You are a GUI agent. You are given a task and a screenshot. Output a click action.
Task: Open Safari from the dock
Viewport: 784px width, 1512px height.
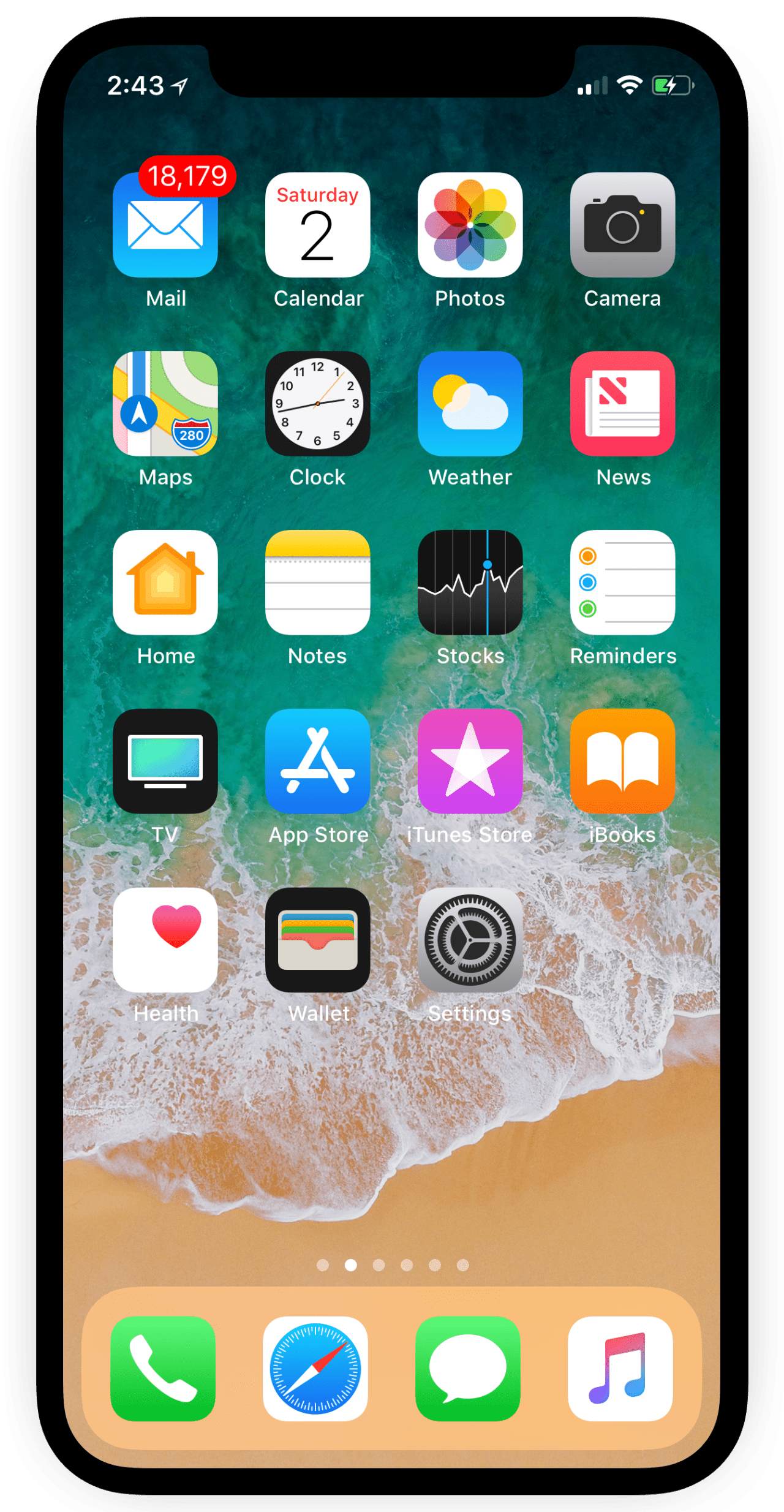click(315, 1369)
